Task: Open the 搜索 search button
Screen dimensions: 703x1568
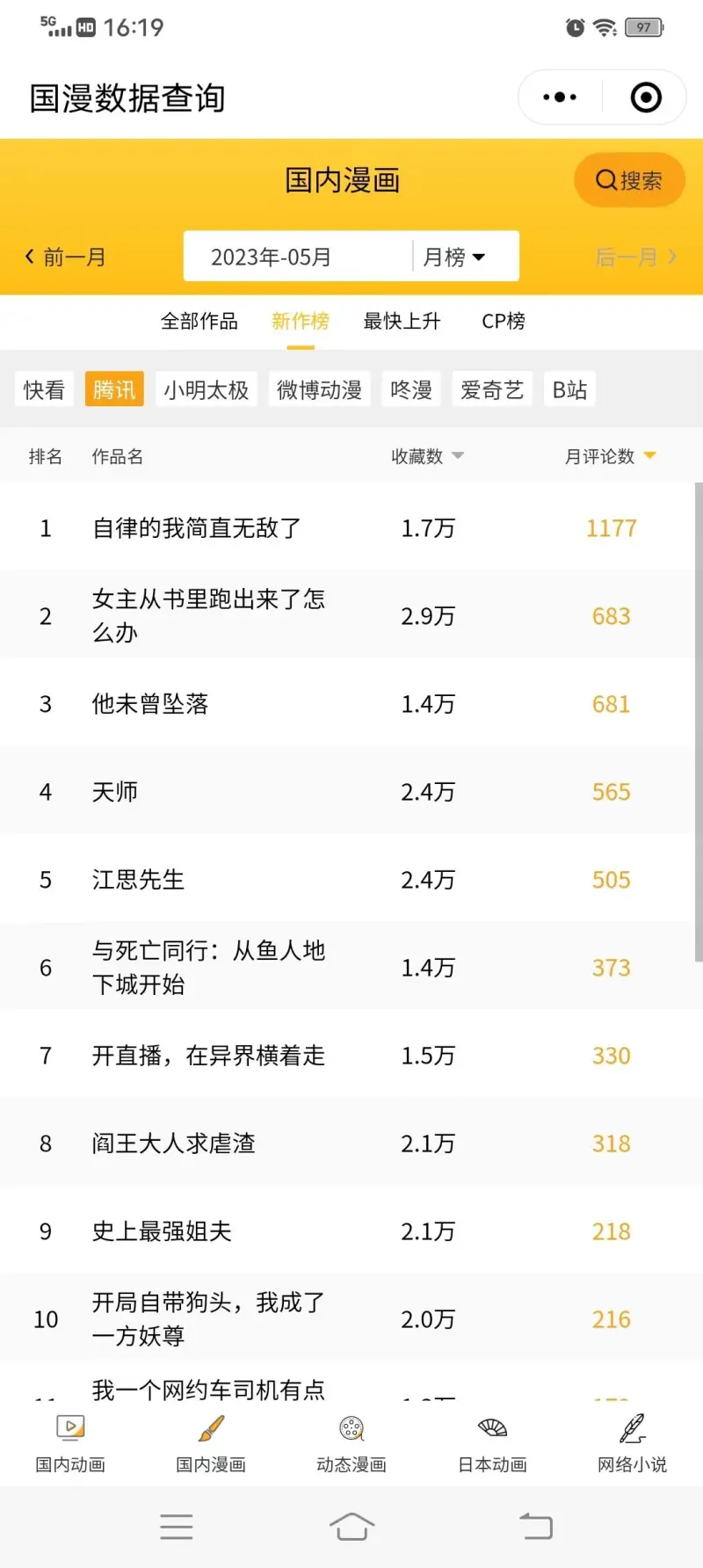Action: click(x=629, y=180)
